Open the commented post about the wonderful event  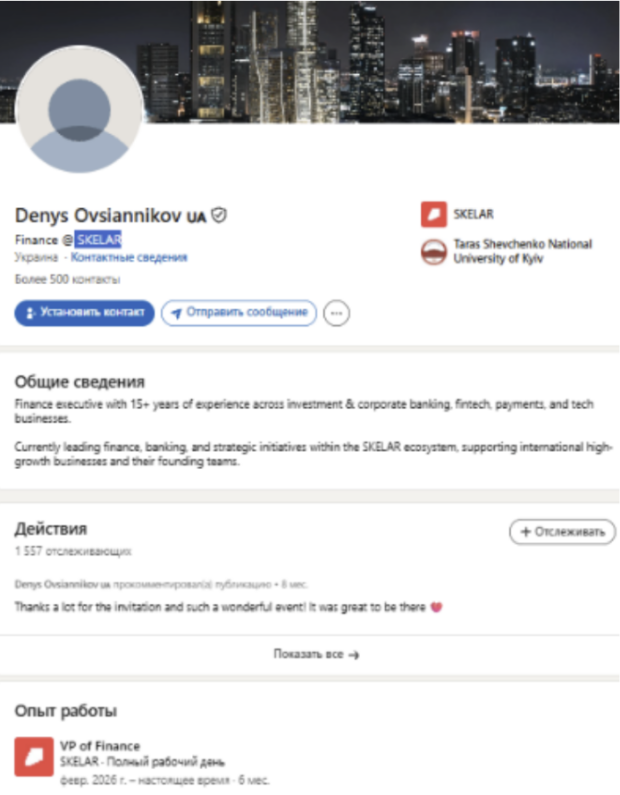[228, 607]
